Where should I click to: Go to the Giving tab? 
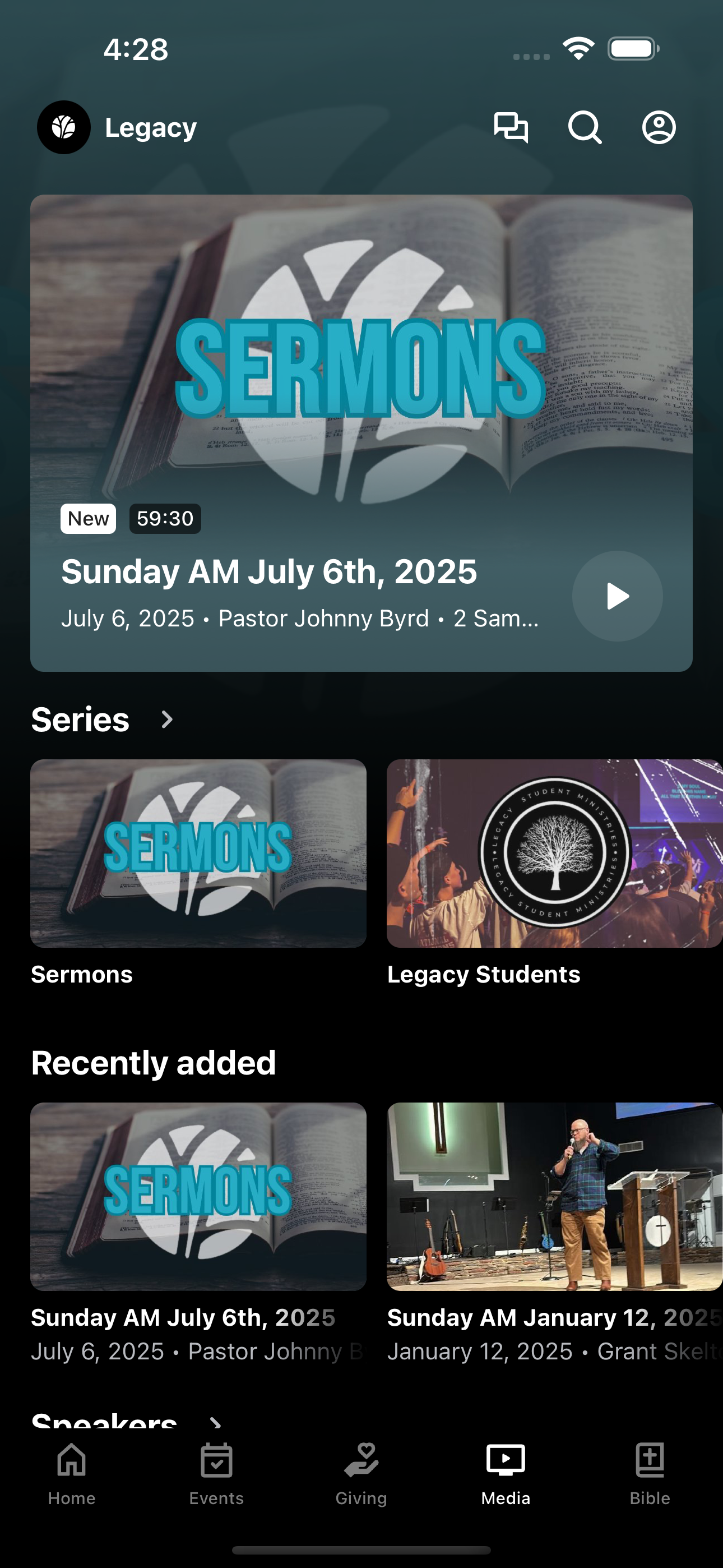pyautogui.click(x=361, y=1474)
